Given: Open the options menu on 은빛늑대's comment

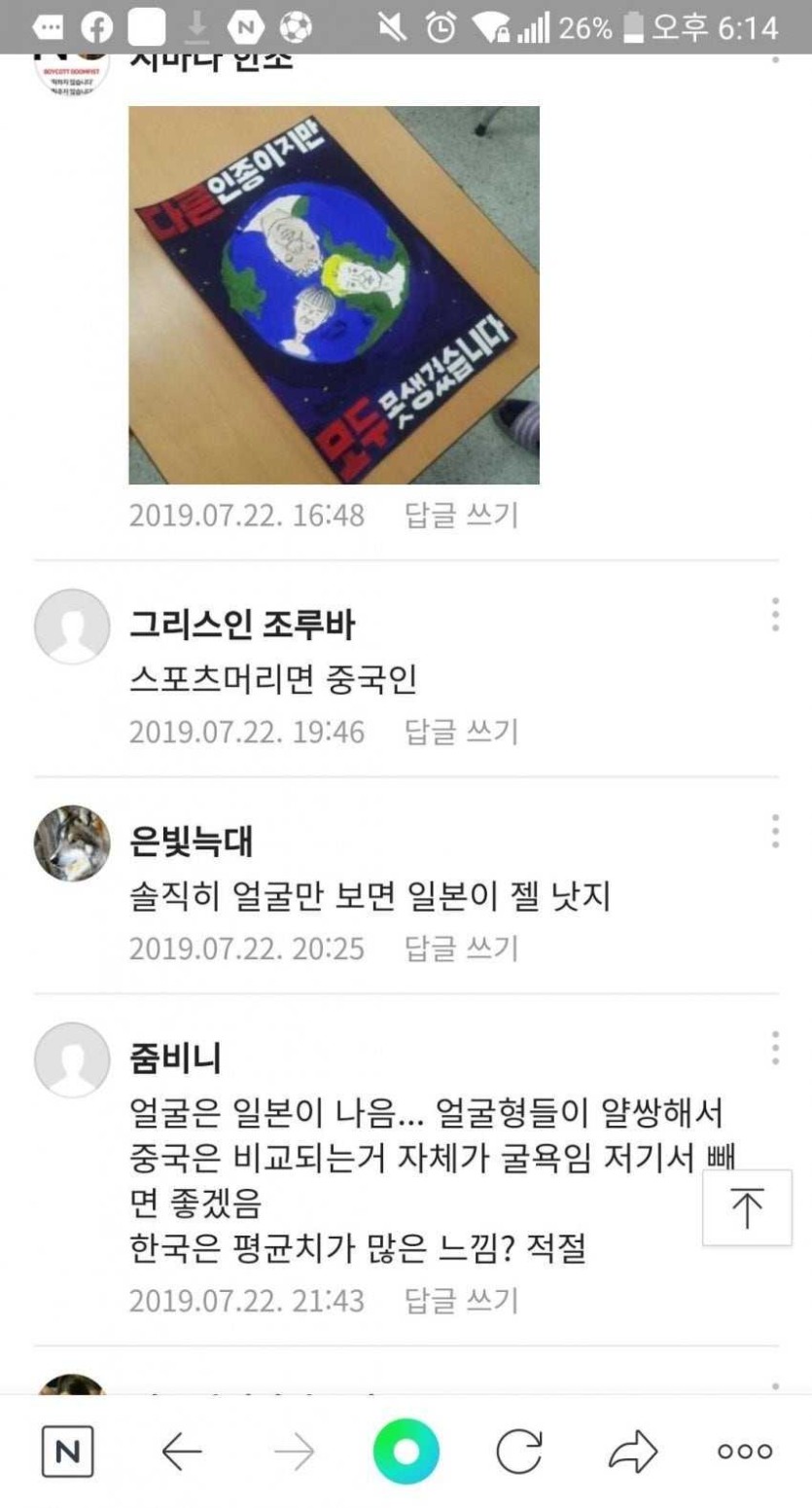Looking at the screenshot, I should 775,831.
